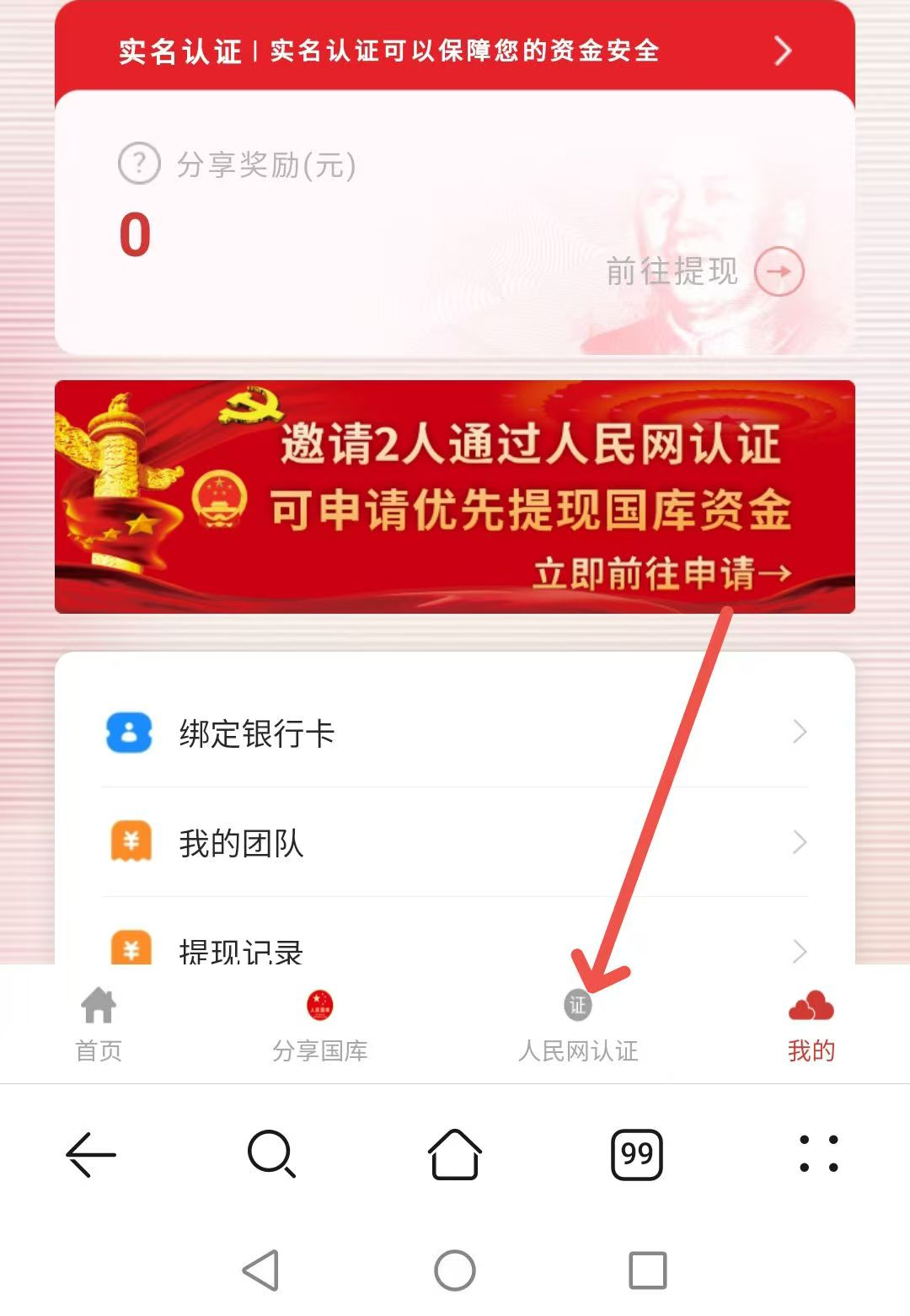The height and width of the screenshot is (1316, 910).
Task: Go to the browser home page
Action: pos(455,1153)
